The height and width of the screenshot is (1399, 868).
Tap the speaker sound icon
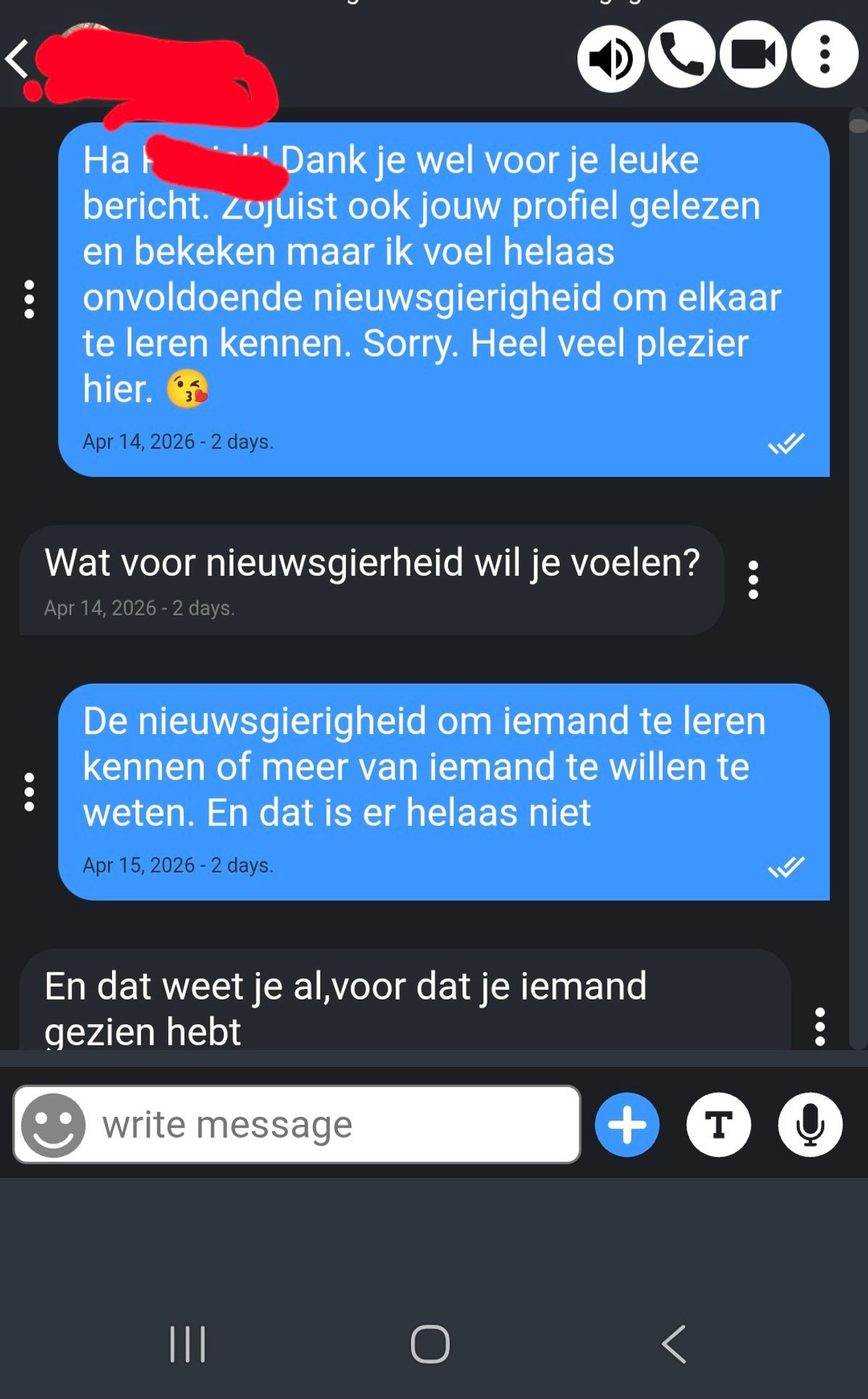610,56
